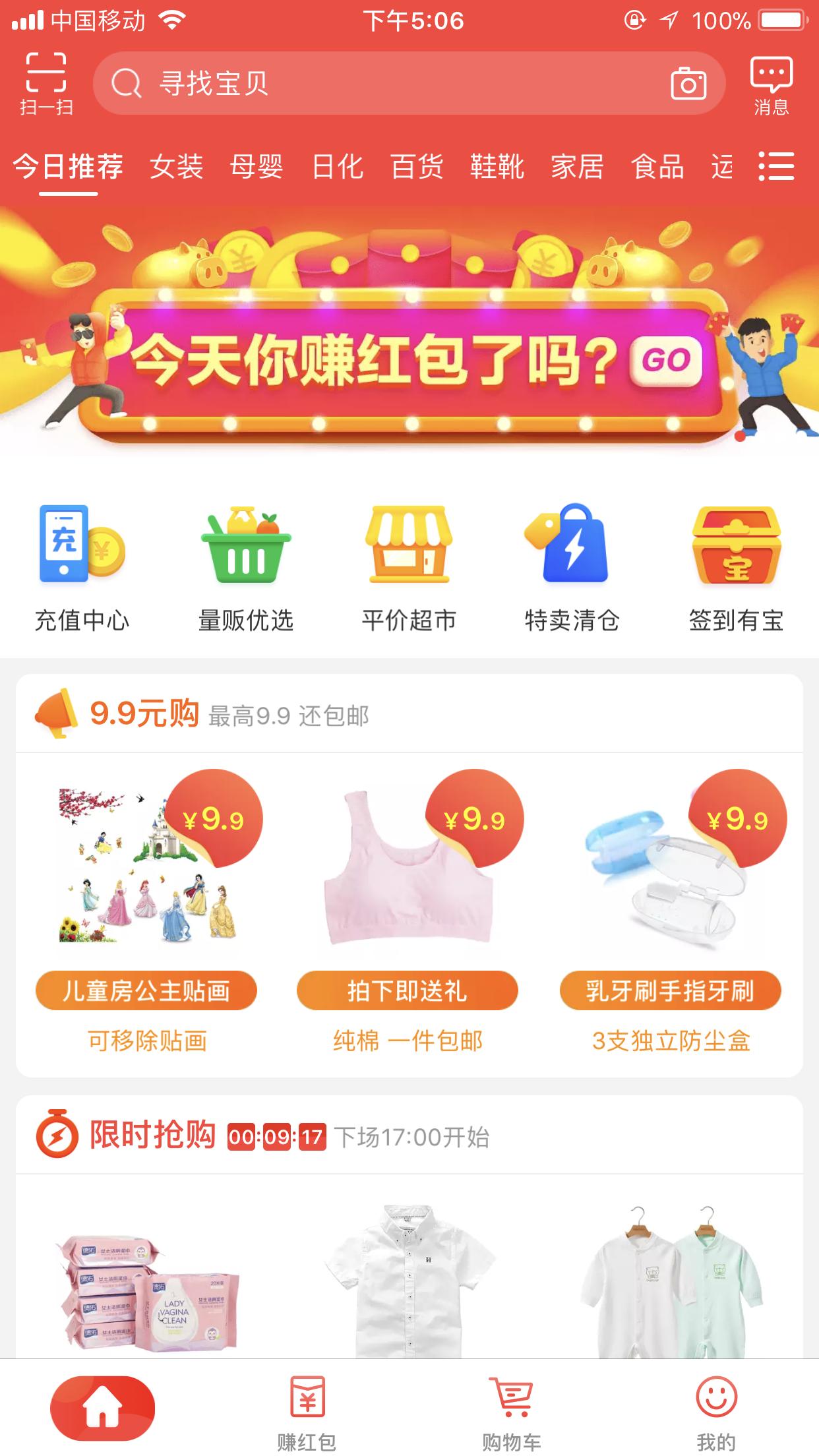Open 特卖清仓 clearance sale

click(x=573, y=564)
